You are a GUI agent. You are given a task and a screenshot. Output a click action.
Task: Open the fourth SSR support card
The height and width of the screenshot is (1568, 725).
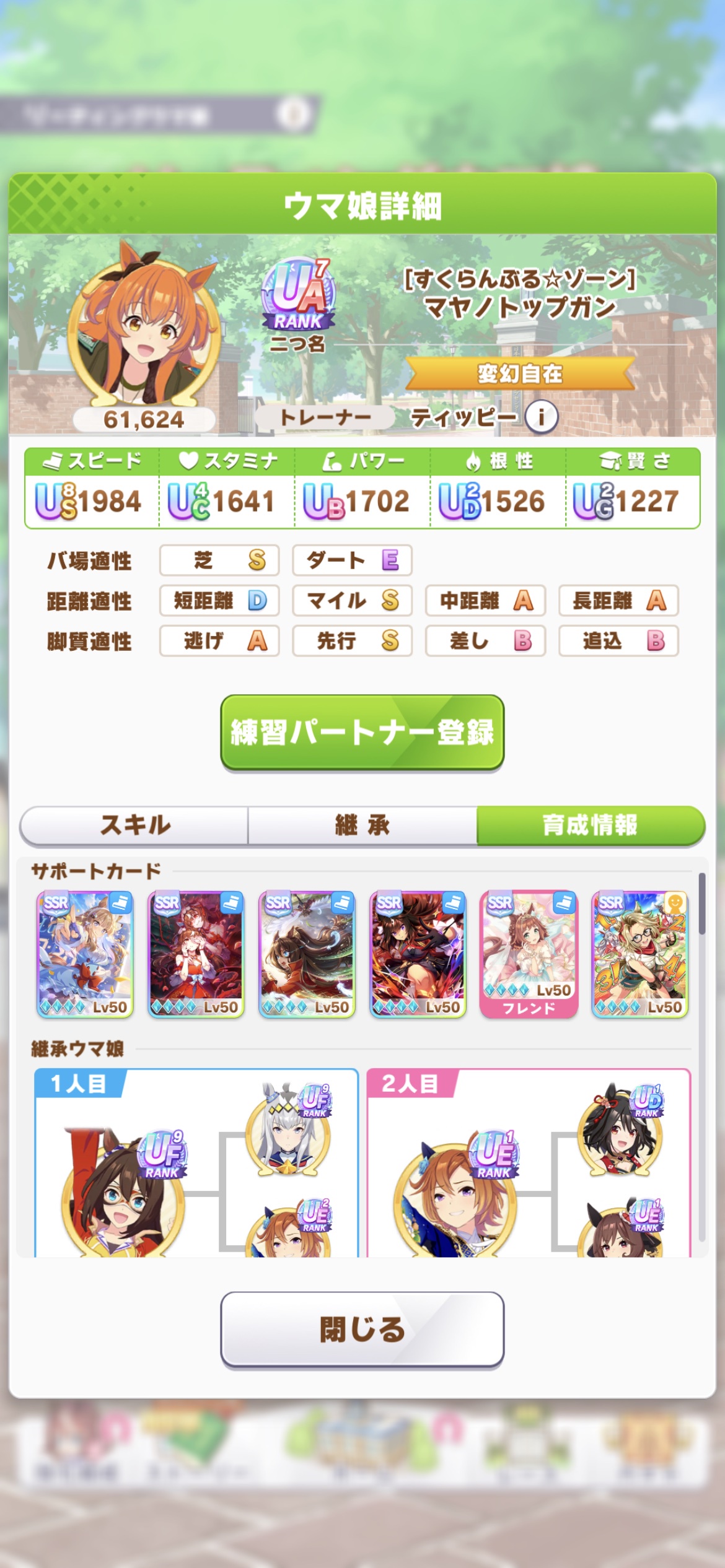(418, 954)
